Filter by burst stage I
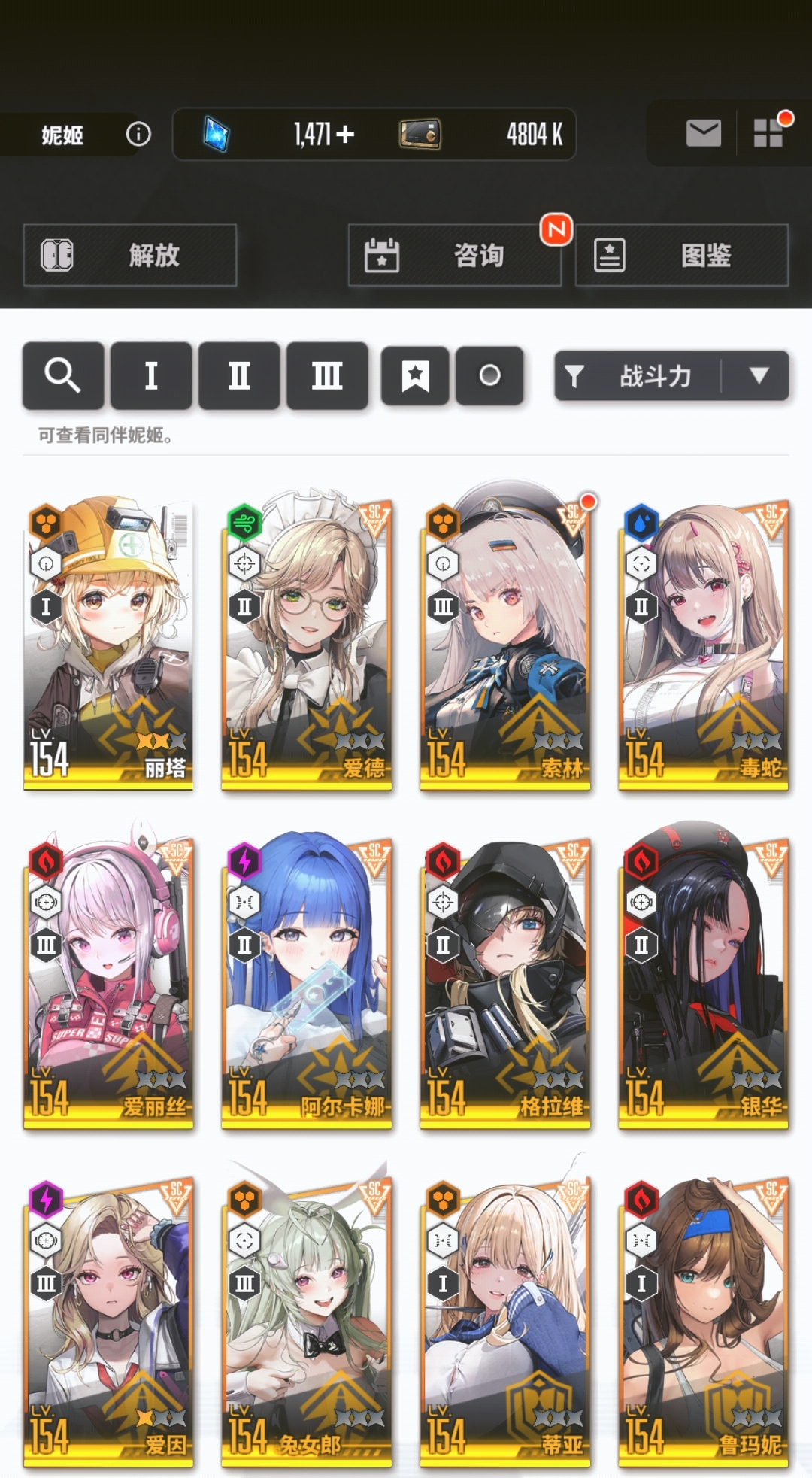This screenshot has height=1478, width=812. tap(151, 375)
